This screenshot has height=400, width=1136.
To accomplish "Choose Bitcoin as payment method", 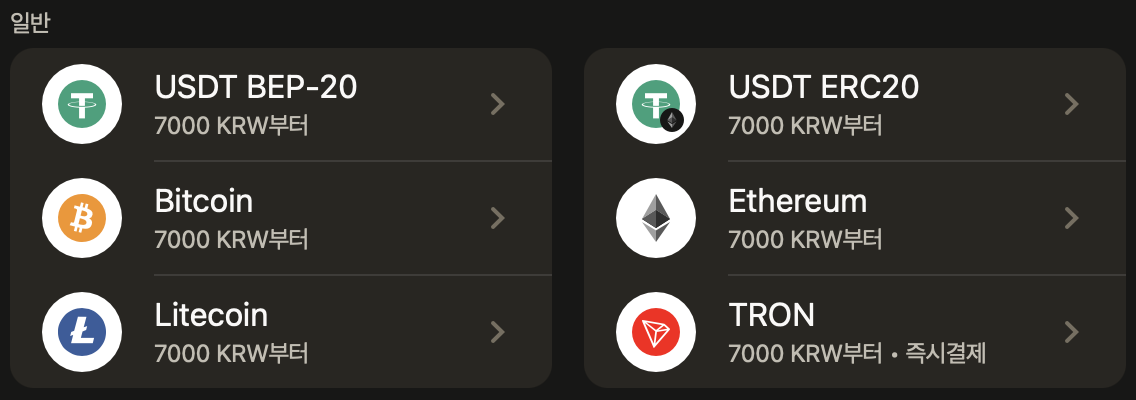I will click(280, 218).
